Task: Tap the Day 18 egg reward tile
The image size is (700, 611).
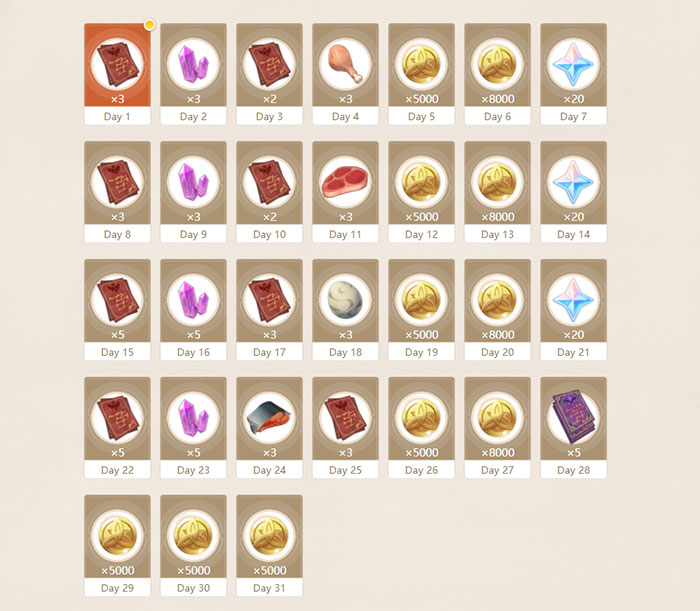Action: [345, 309]
